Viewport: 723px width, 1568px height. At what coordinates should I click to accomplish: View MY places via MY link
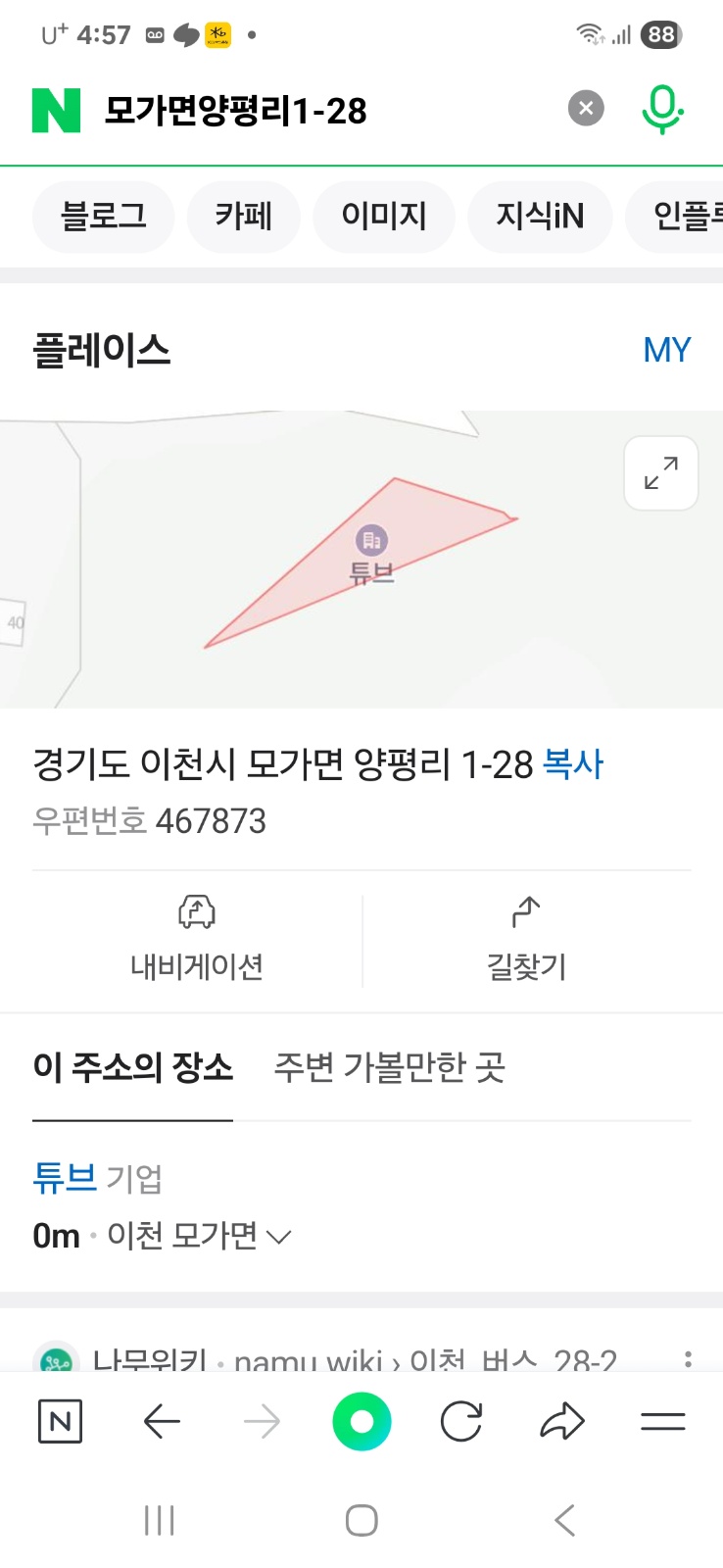click(x=666, y=349)
